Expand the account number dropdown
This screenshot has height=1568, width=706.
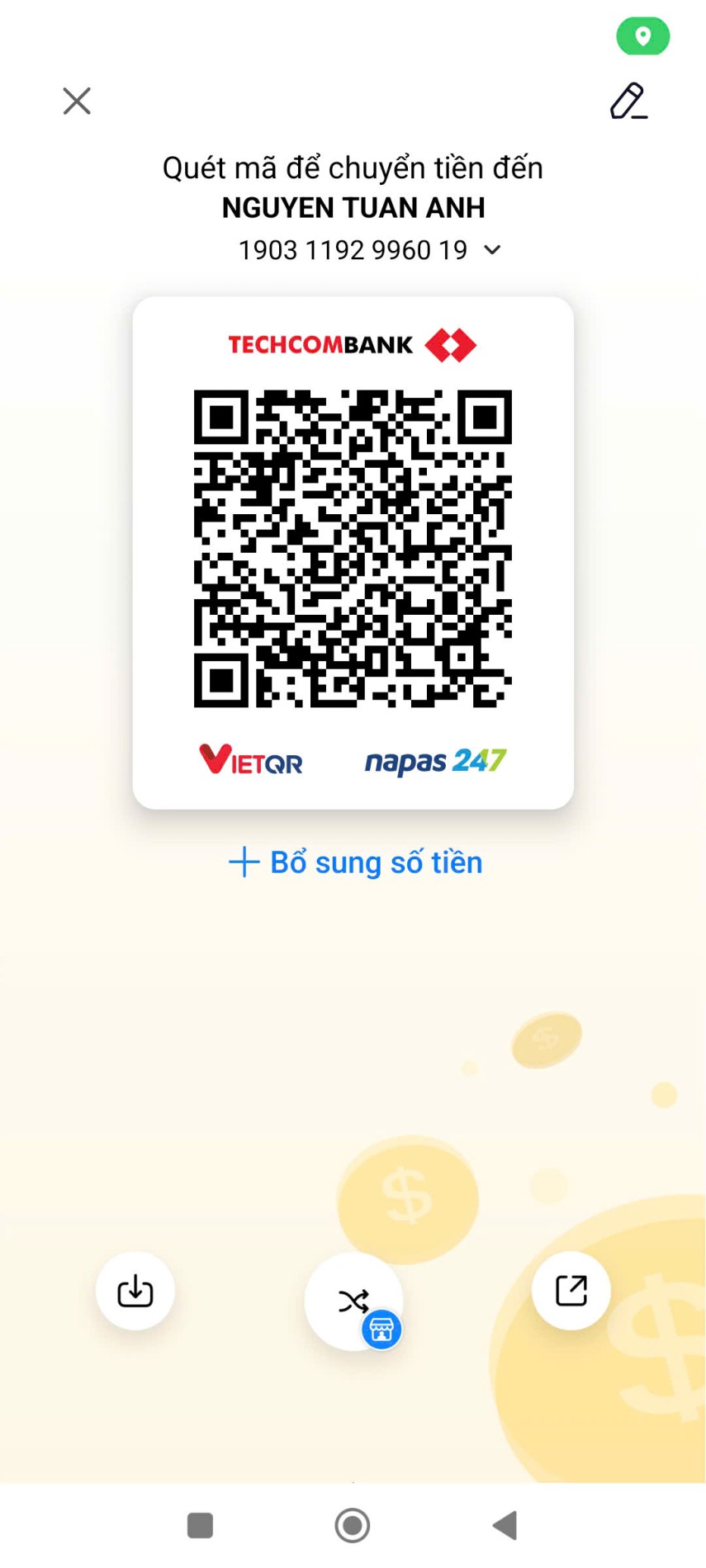pyautogui.click(x=492, y=250)
